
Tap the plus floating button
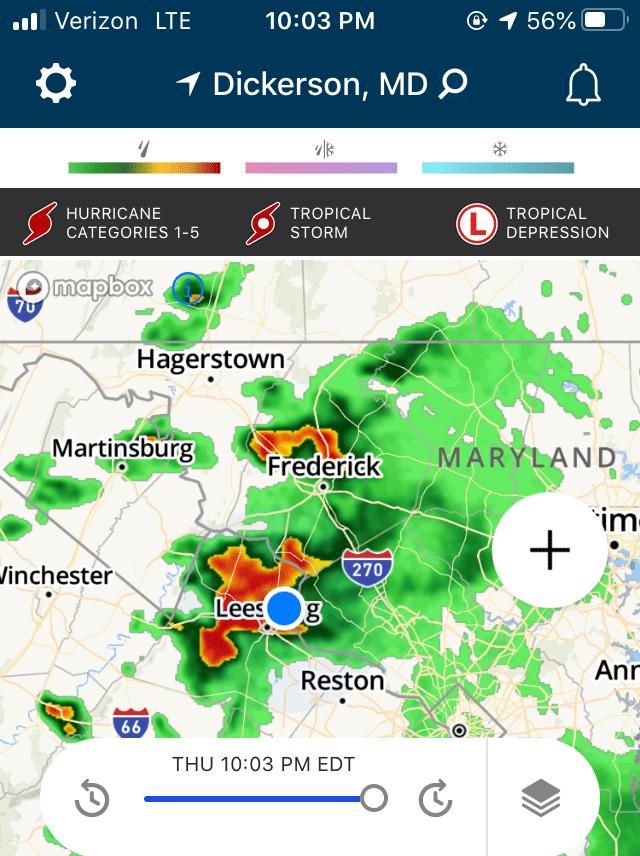coord(549,550)
